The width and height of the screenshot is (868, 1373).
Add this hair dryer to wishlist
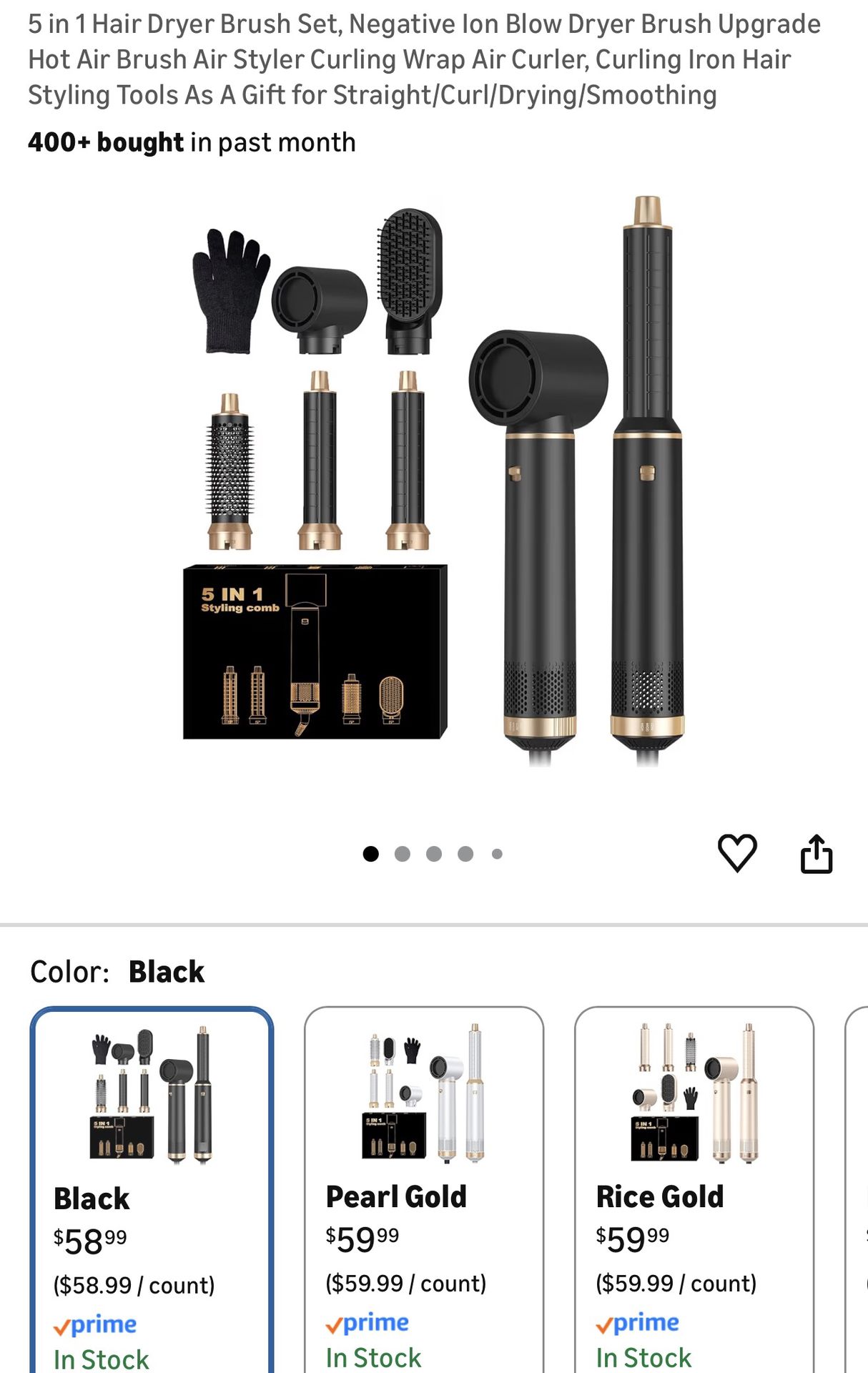pyautogui.click(x=736, y=853)
